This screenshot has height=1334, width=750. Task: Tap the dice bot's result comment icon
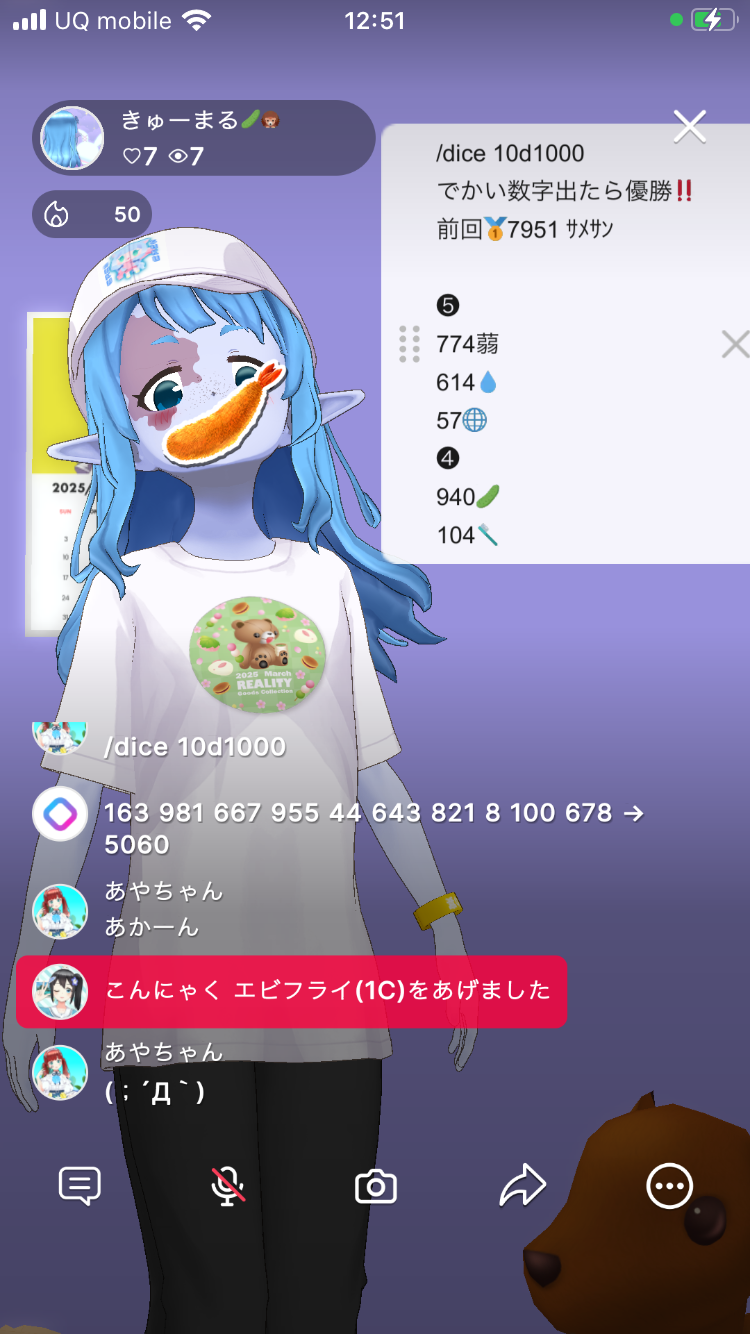tap(60, 815)
